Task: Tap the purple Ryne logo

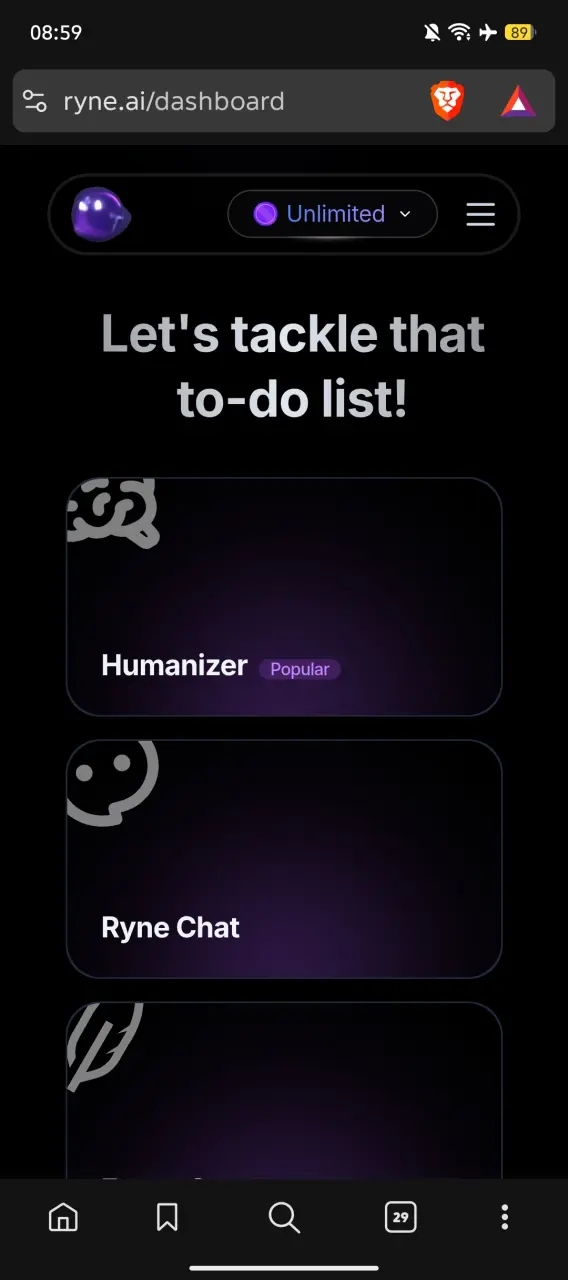Action: (x=101, y=214)
